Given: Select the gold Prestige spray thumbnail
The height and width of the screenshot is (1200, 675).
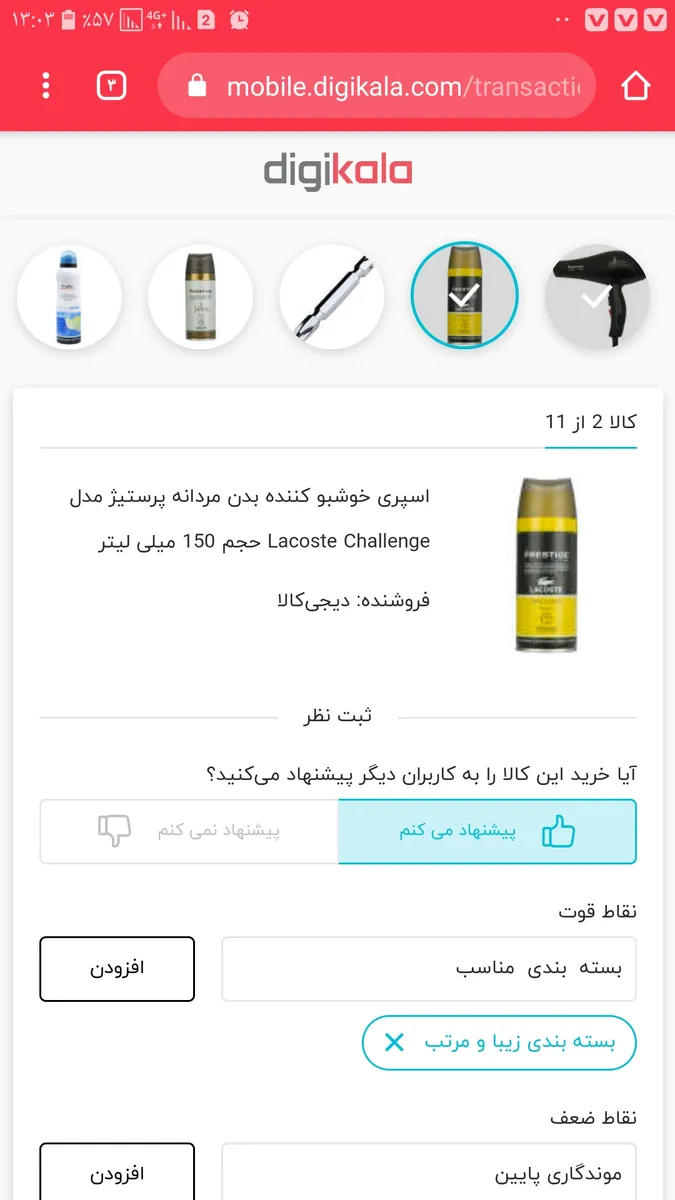Looking at the screenshot, I should [201, 297].
